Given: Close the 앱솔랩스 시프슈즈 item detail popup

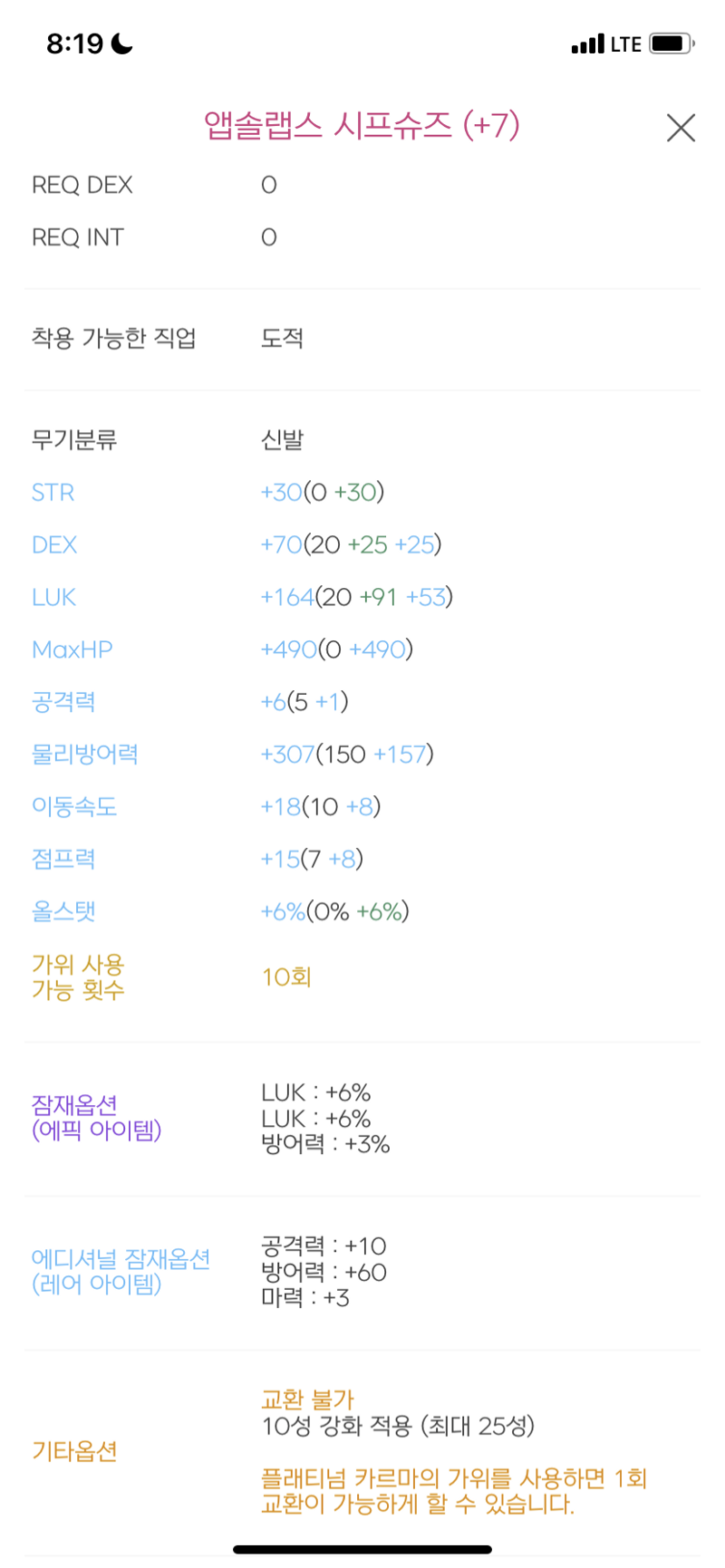Looking at the screenshot, I should (x=681, y=128).
